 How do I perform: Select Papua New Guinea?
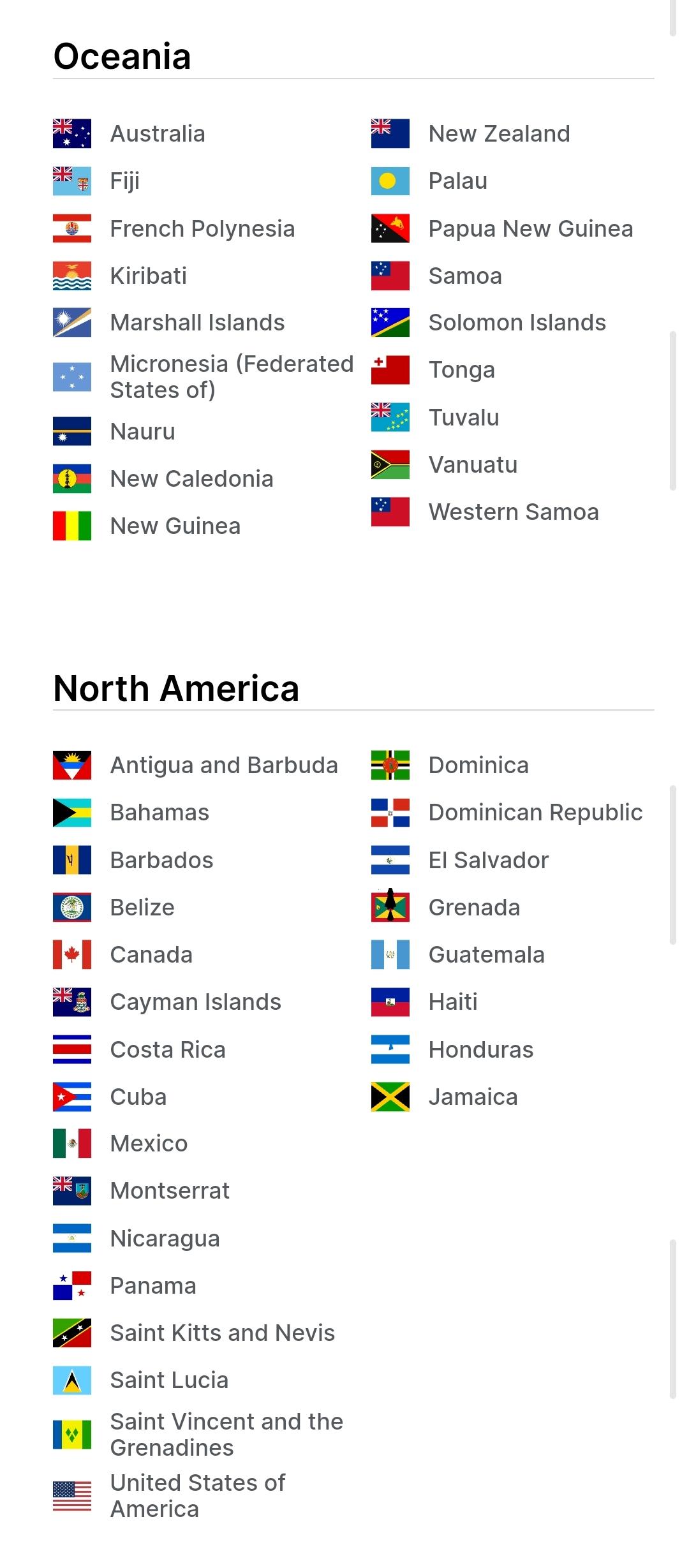pyautogui.click(x=531, y=228)
